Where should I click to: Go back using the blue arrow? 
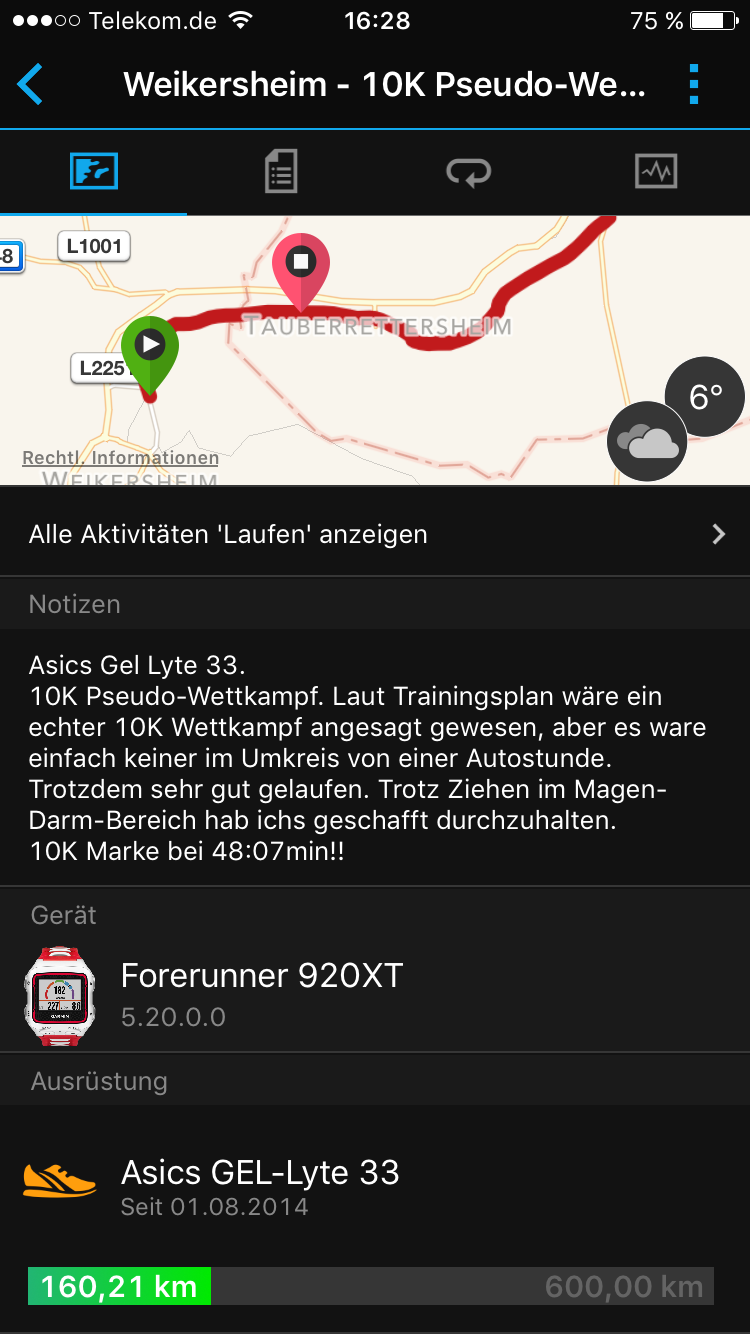coord(31,85)
